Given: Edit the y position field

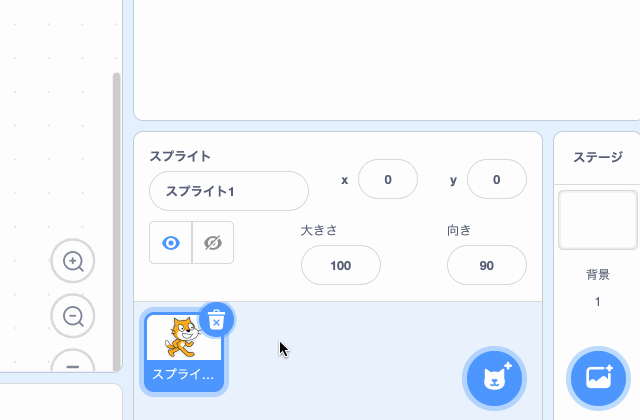Looking at the screenshot, I should pos(496,180).
